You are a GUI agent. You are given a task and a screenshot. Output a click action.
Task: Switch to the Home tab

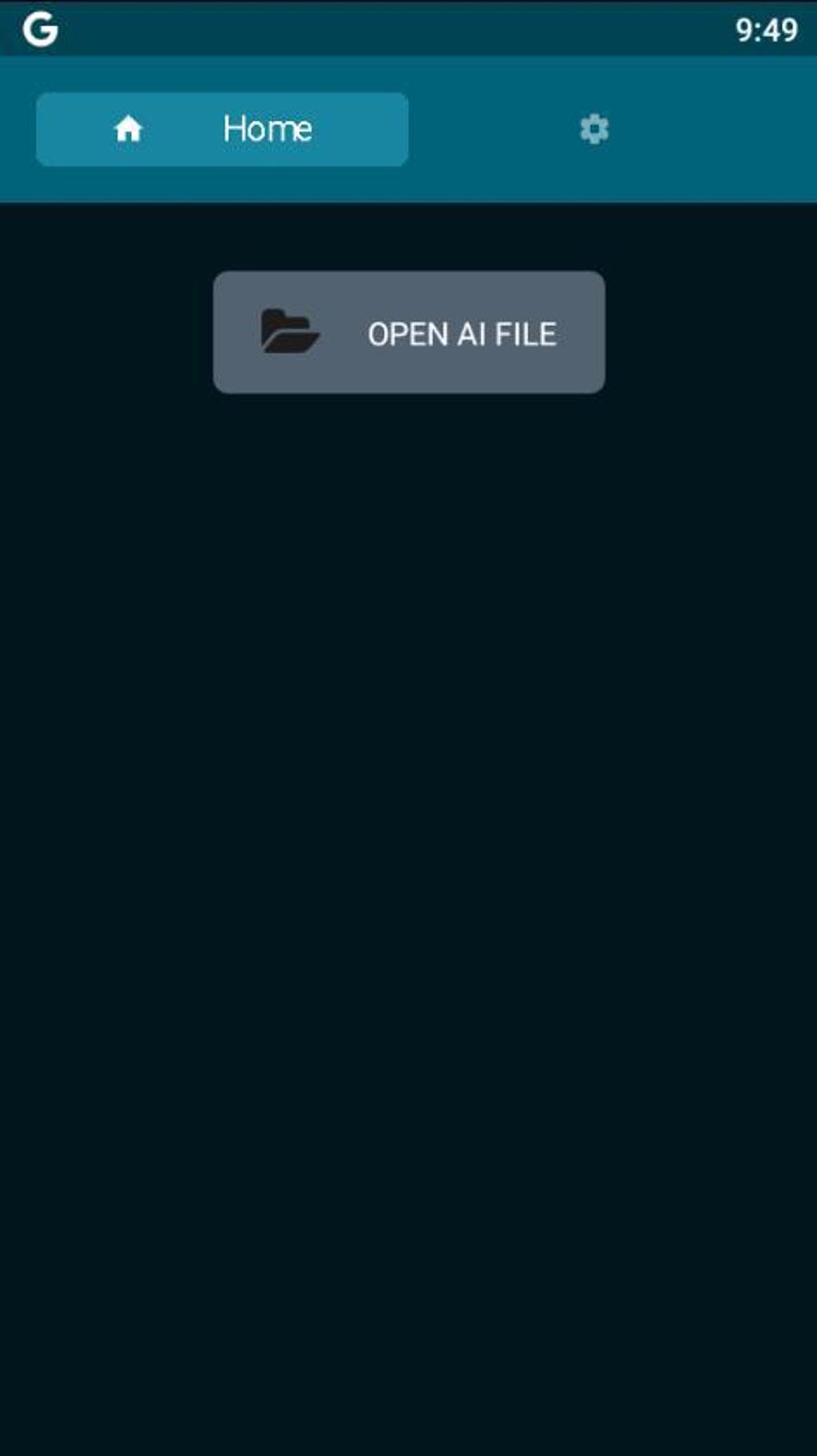click(x=222, y=129)
